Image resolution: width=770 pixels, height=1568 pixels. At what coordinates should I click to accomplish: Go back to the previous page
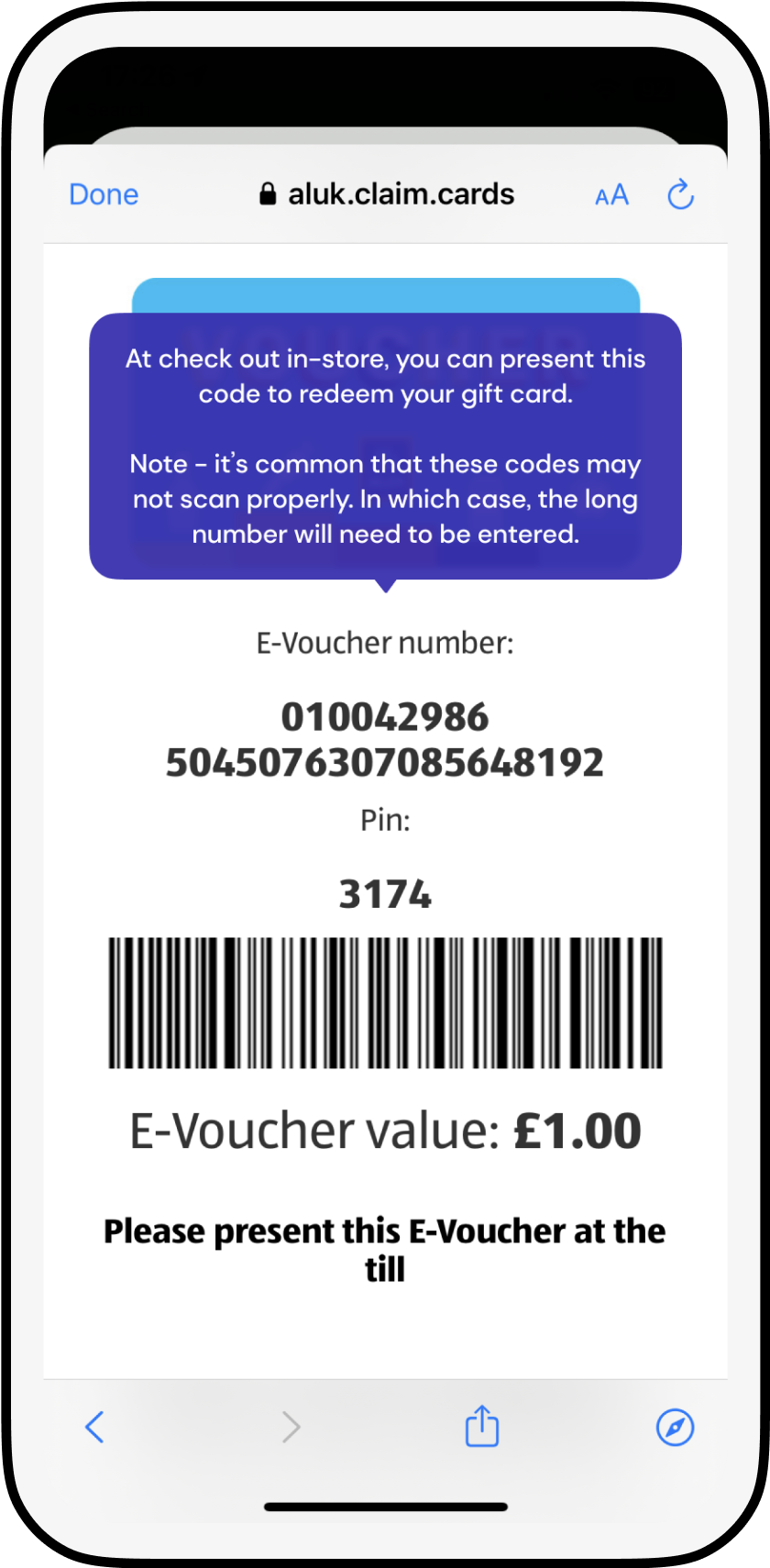click(95, 1427)
